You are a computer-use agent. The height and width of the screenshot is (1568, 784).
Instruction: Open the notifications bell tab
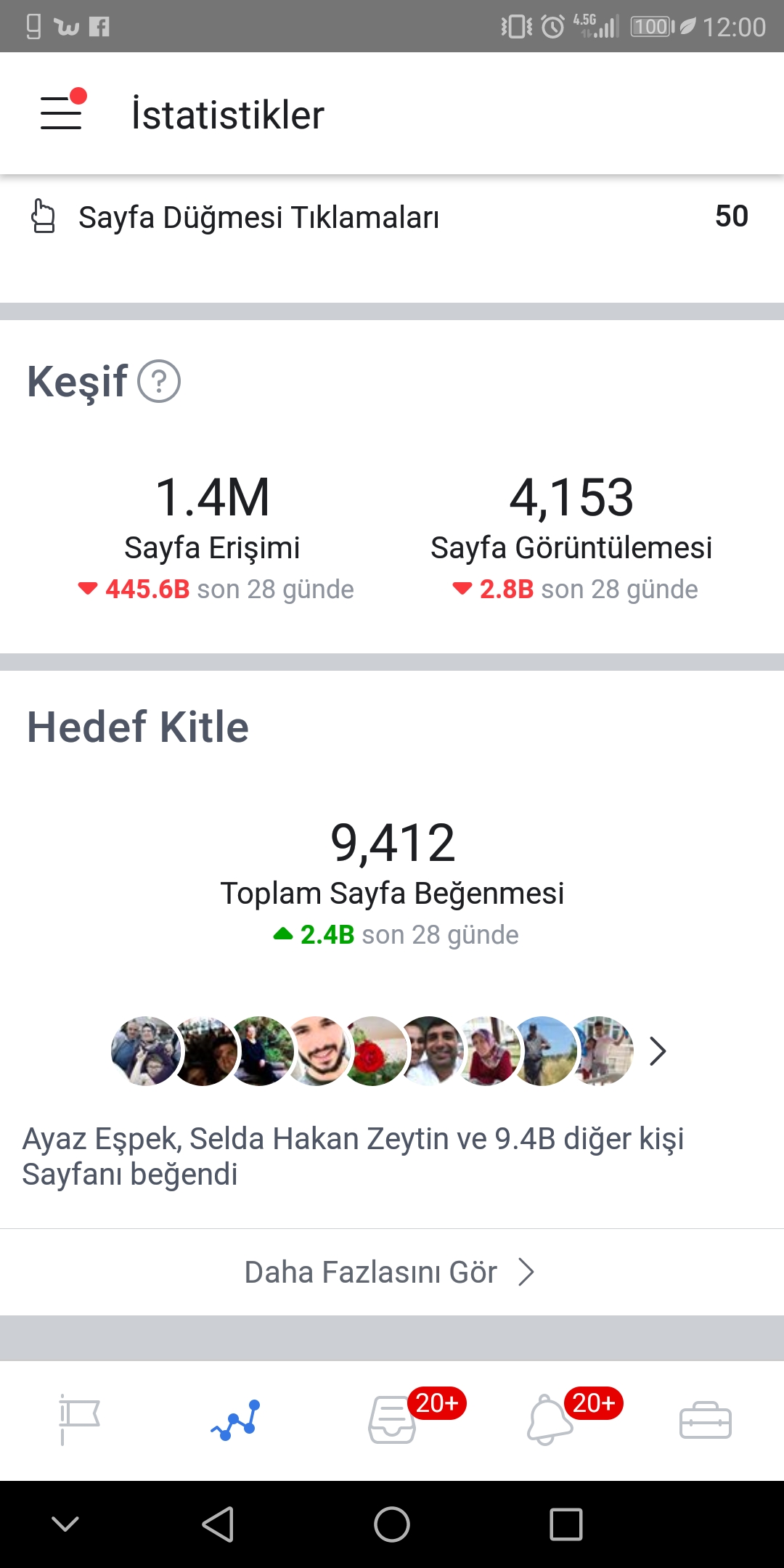pos(550,1419)
